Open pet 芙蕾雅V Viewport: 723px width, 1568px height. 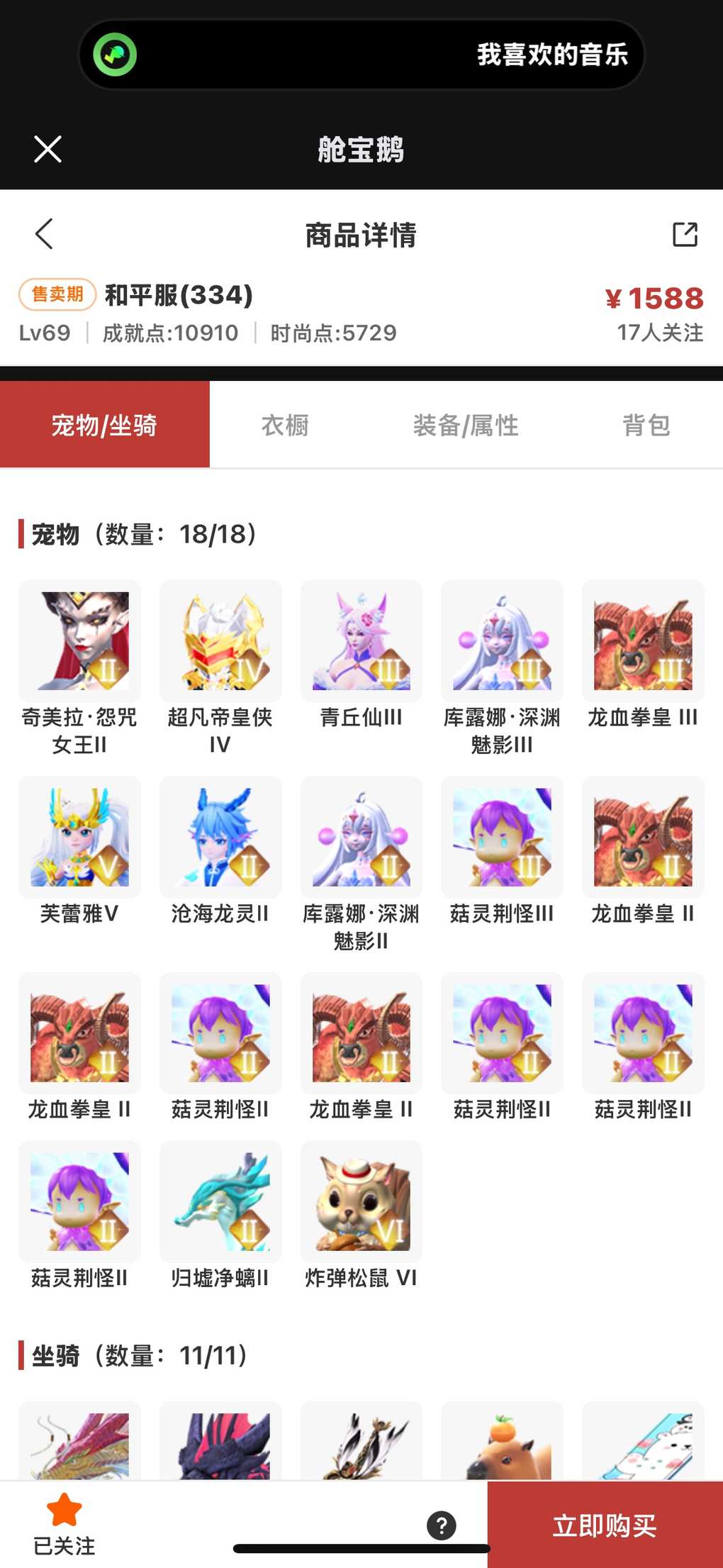coord(79,838)
